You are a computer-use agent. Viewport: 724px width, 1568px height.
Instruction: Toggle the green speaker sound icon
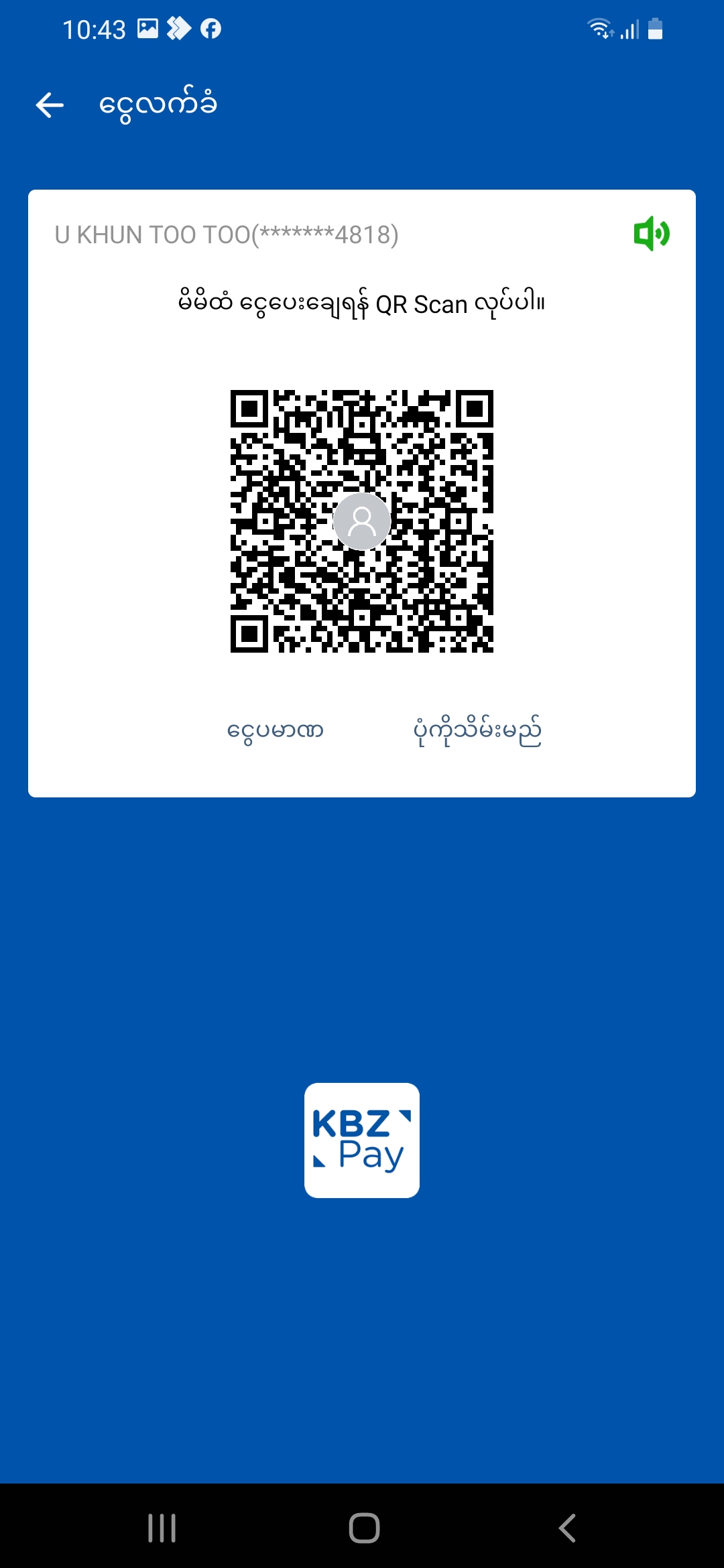pyautogui.click(x=651, y=234)
